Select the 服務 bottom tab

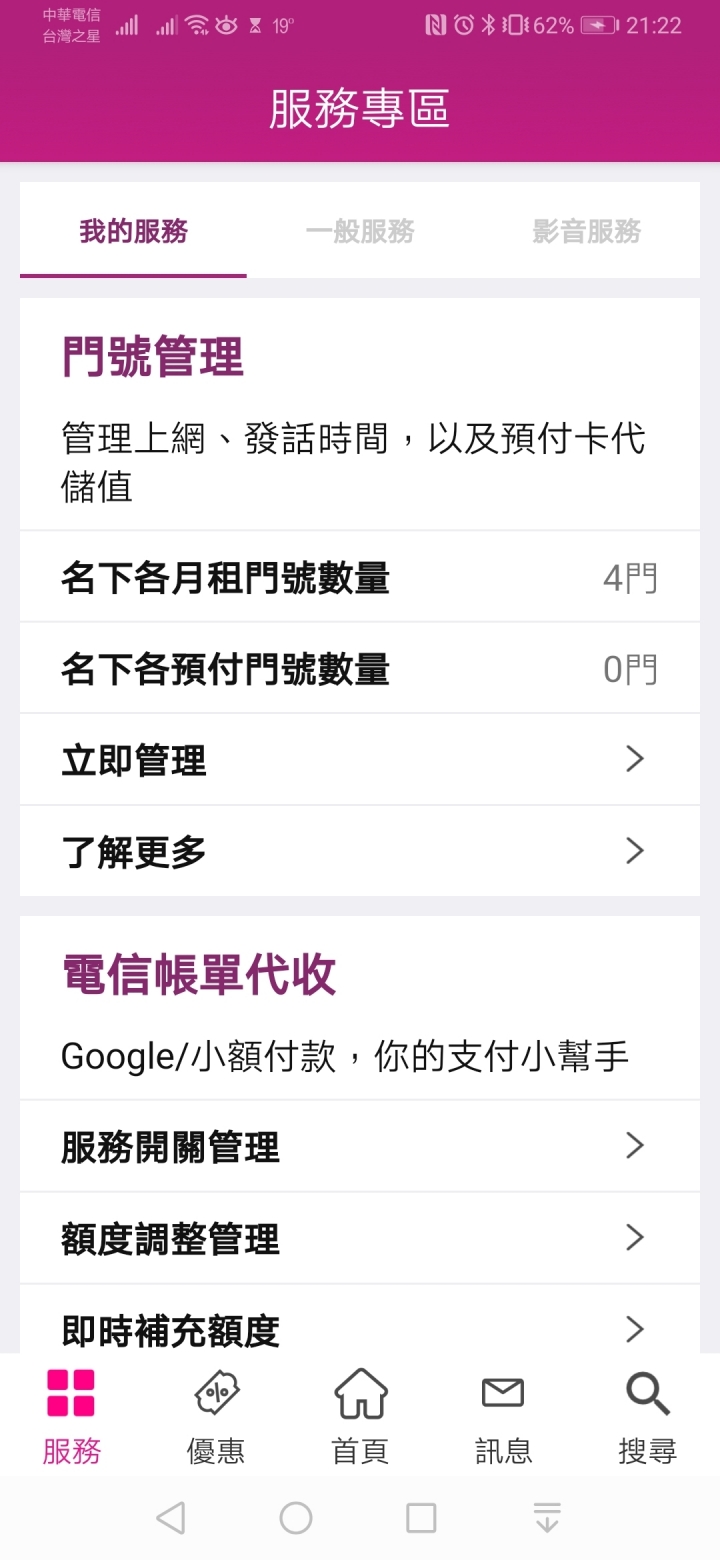coord(72,1416)
